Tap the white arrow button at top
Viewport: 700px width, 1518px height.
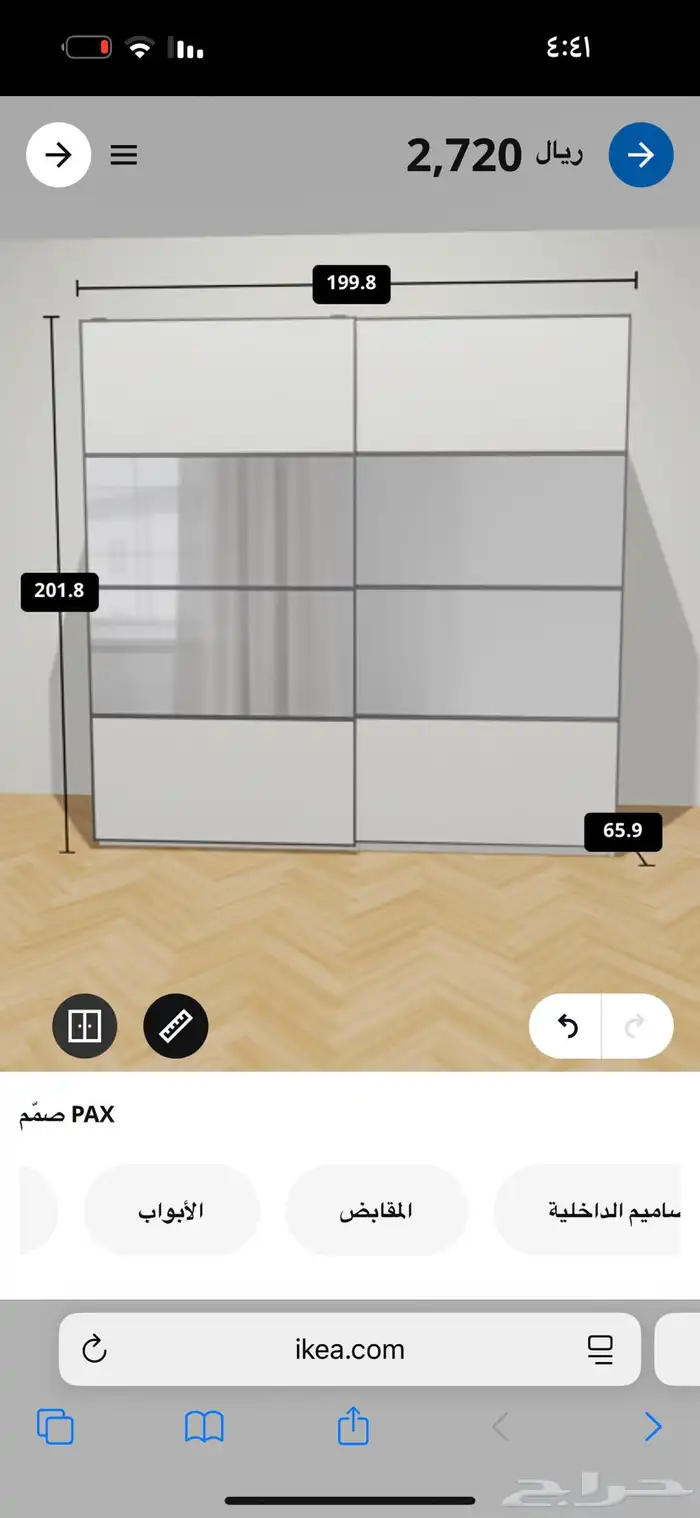(58, 155)
